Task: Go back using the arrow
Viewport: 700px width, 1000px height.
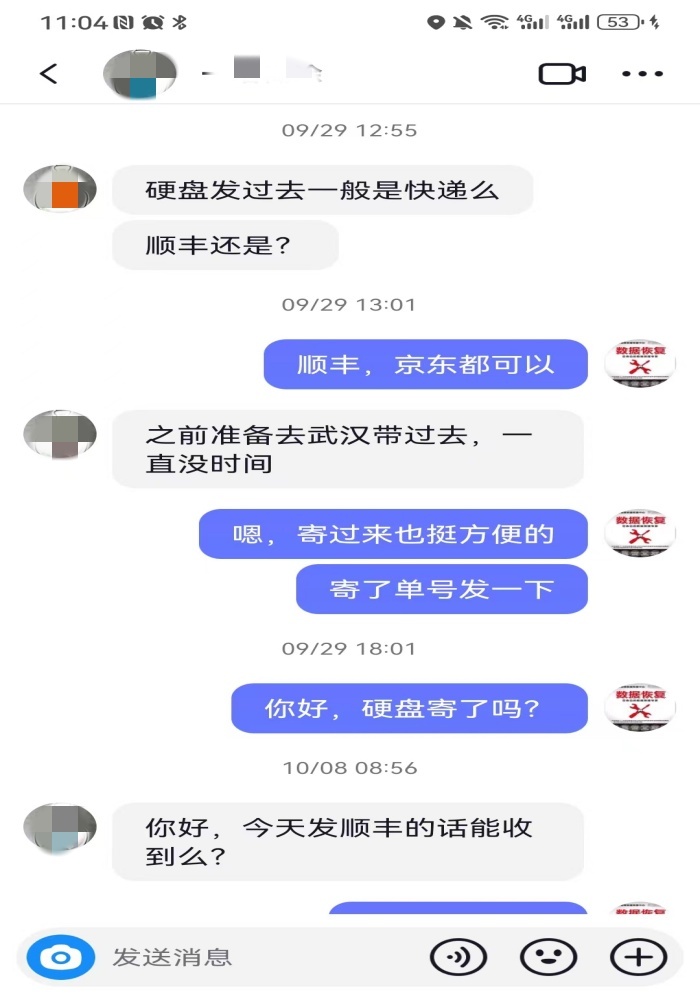Action: click(x=48, y=74)
